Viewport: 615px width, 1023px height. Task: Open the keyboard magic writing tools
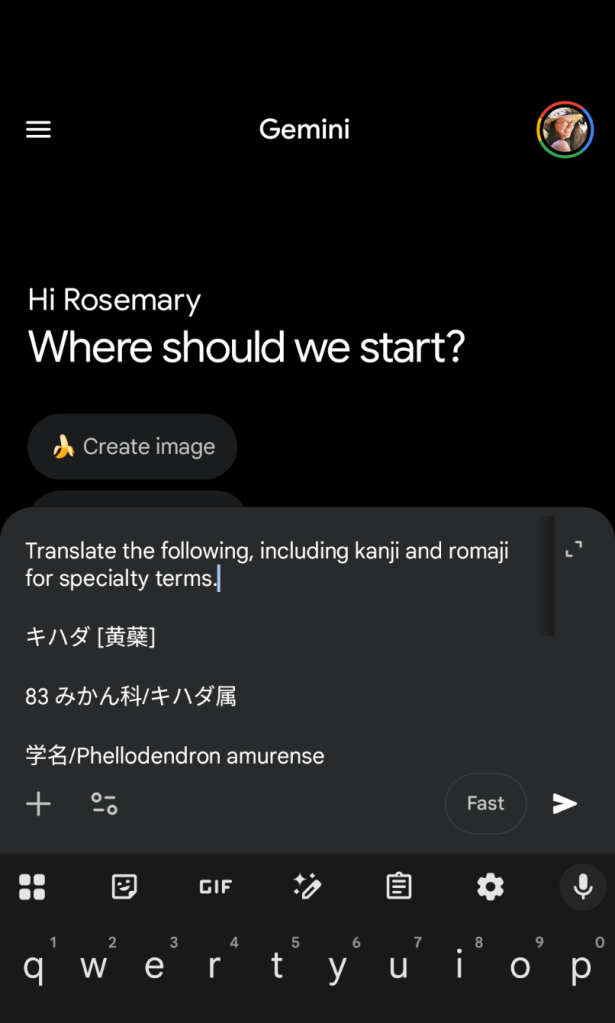pos(306,886)
